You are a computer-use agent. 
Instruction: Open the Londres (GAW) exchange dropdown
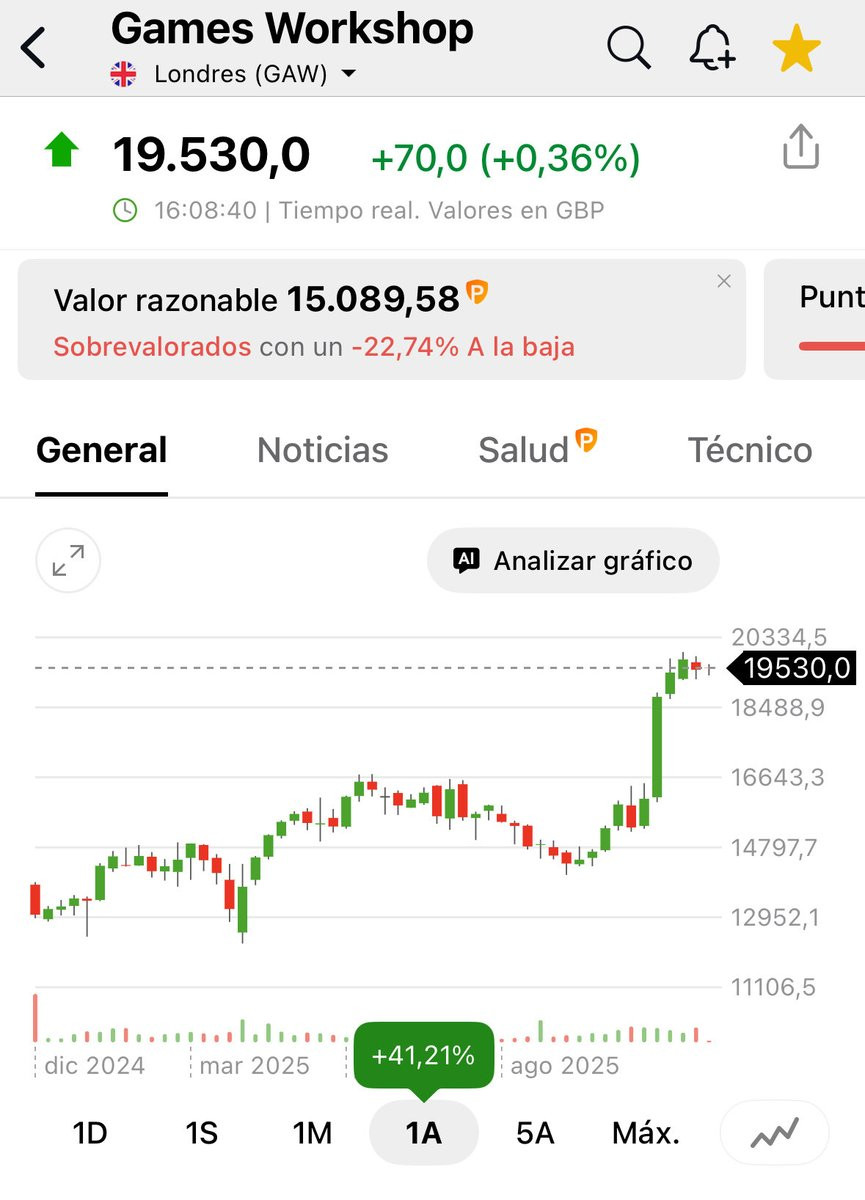[234, 74]
